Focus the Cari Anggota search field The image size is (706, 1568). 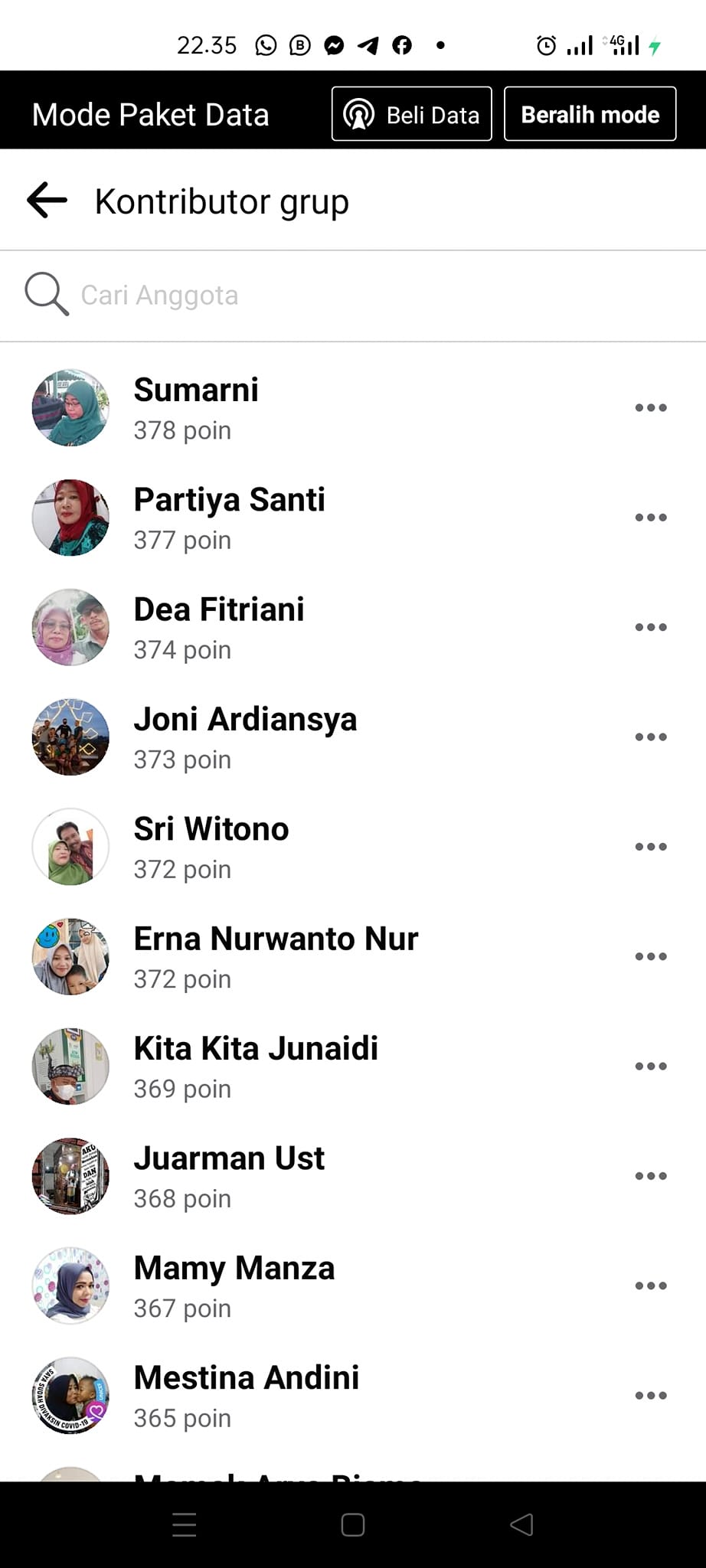coord(306,296)
